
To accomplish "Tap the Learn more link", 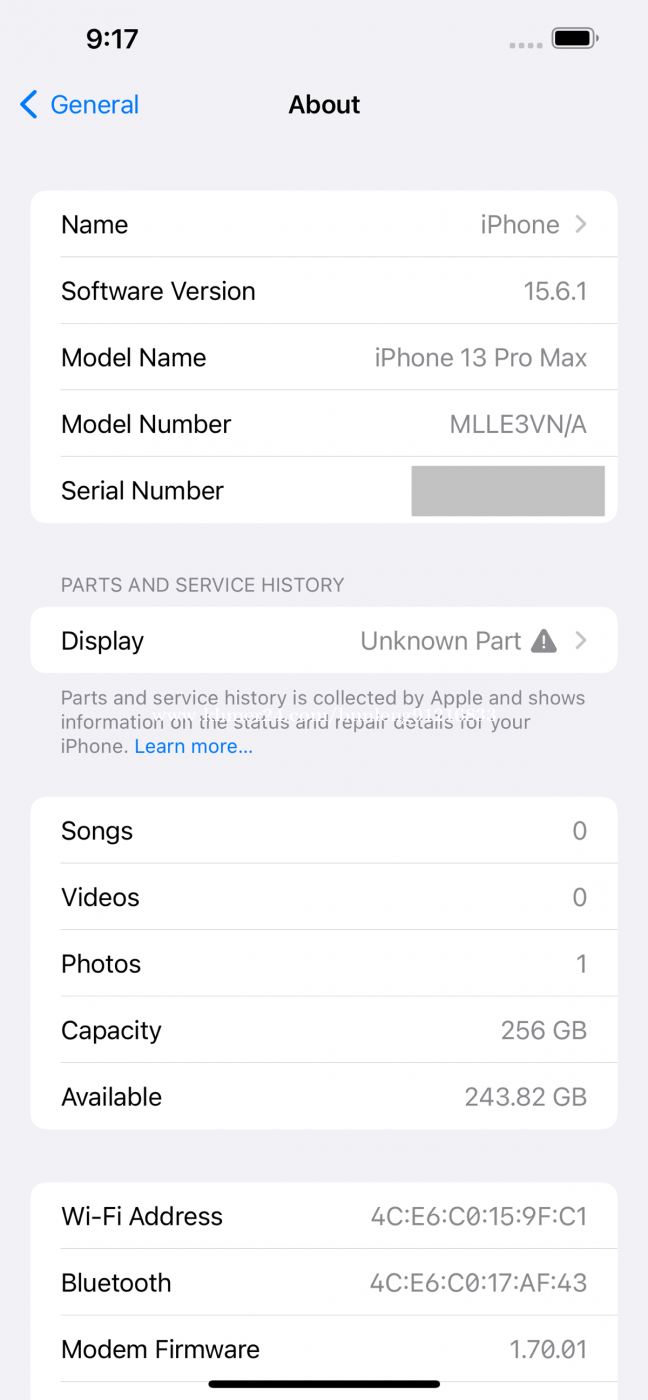I will [x=193, y=747].
